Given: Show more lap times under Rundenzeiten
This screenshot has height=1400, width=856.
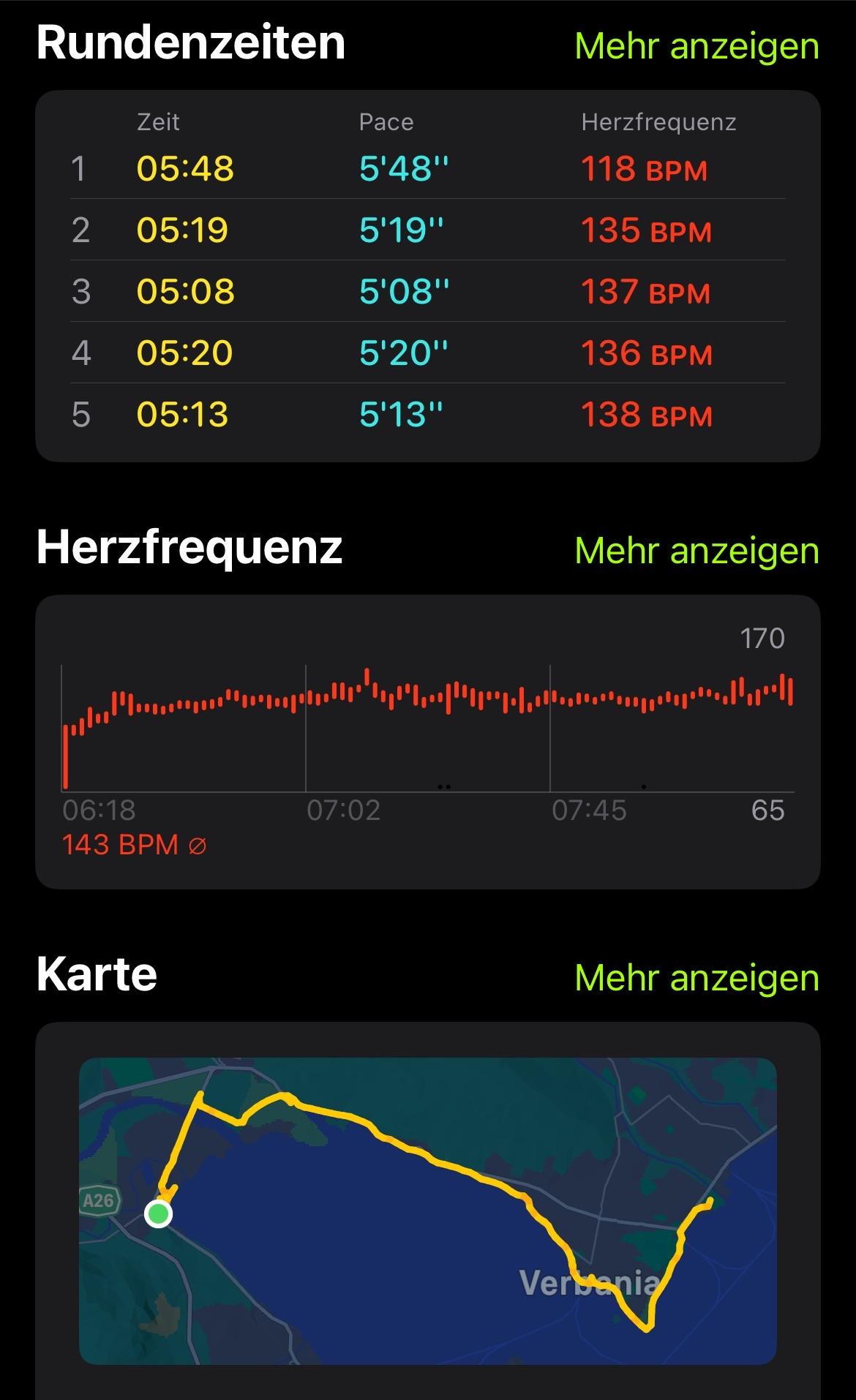Looking at the screenshot, I should coord(697,46).
